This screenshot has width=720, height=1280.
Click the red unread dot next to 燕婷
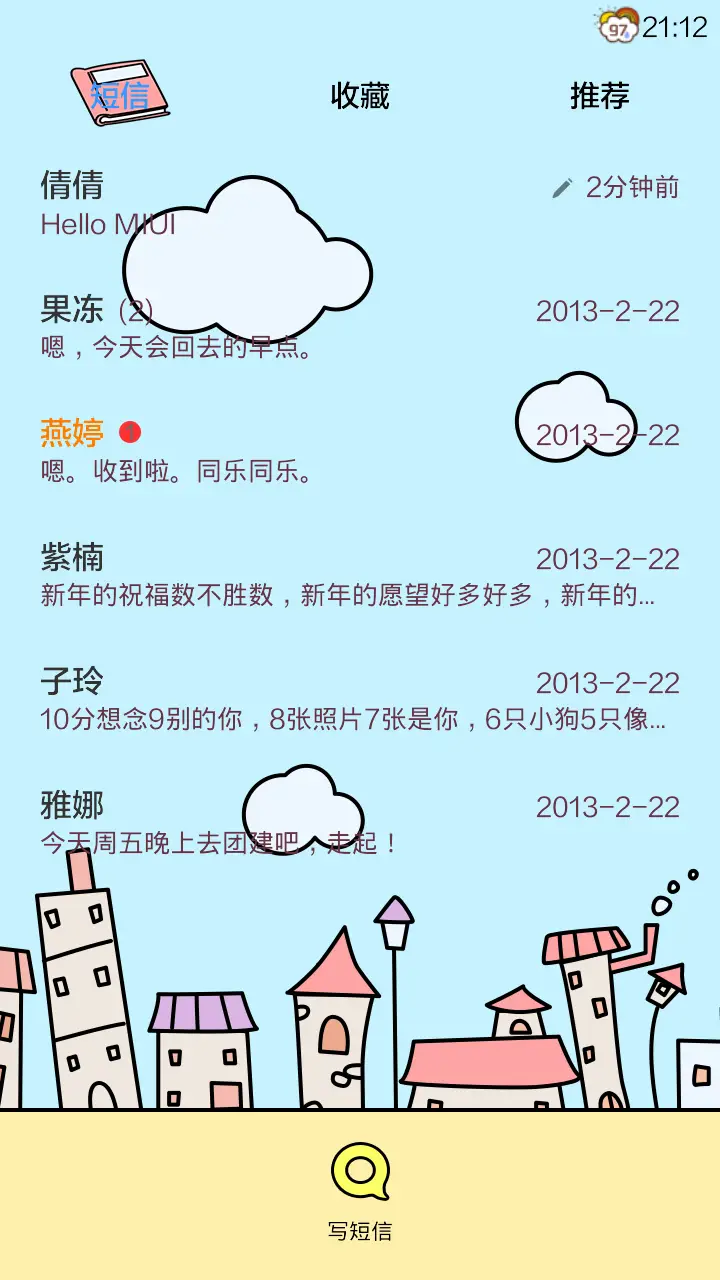pos(128,433)
